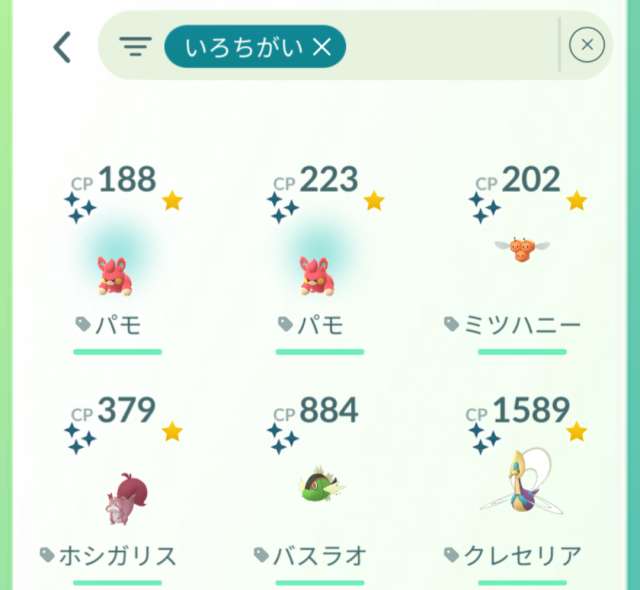Go back using the left arrow
Image resolution: width=640 pixels, height=590 pixels.
tap(62, 46)
